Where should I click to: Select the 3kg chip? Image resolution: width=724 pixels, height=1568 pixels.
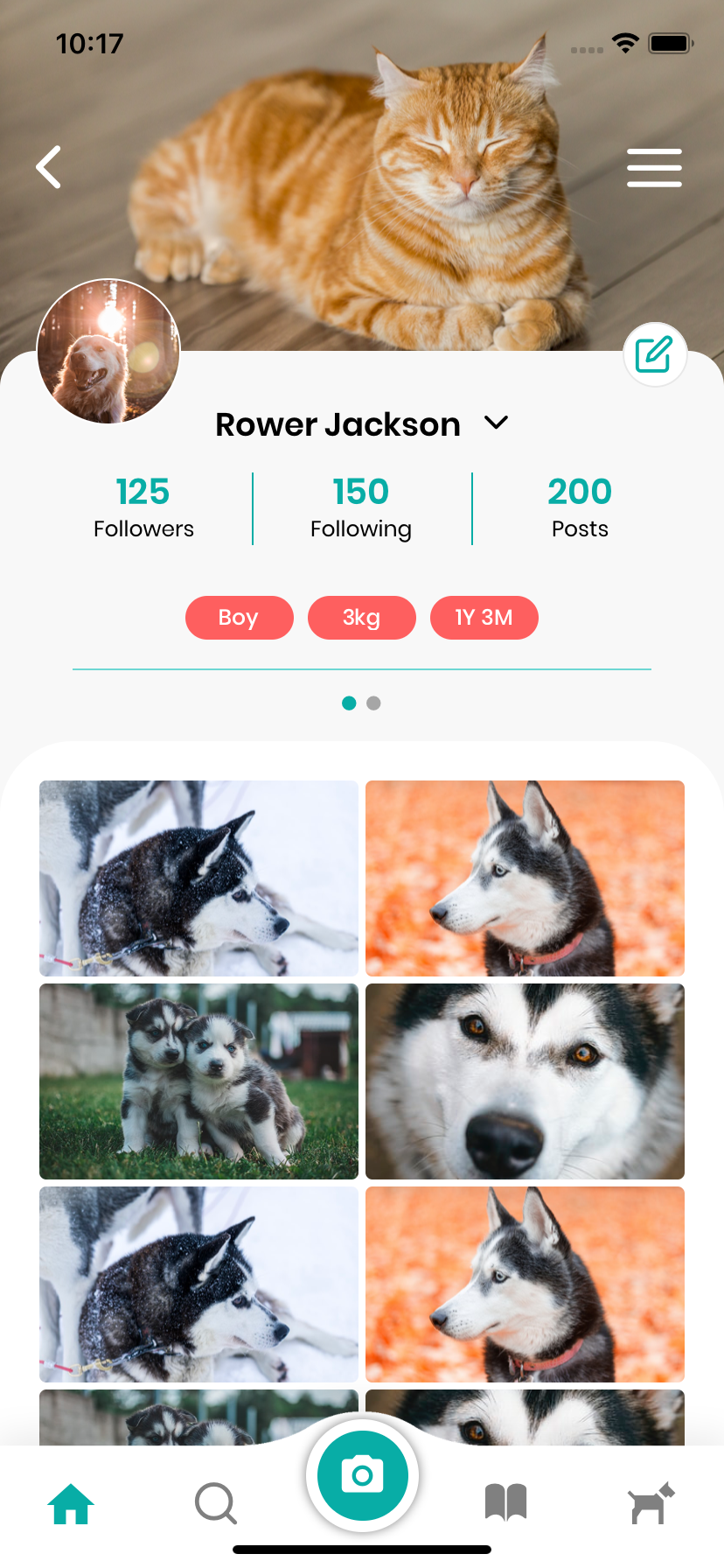pos(361,618)
